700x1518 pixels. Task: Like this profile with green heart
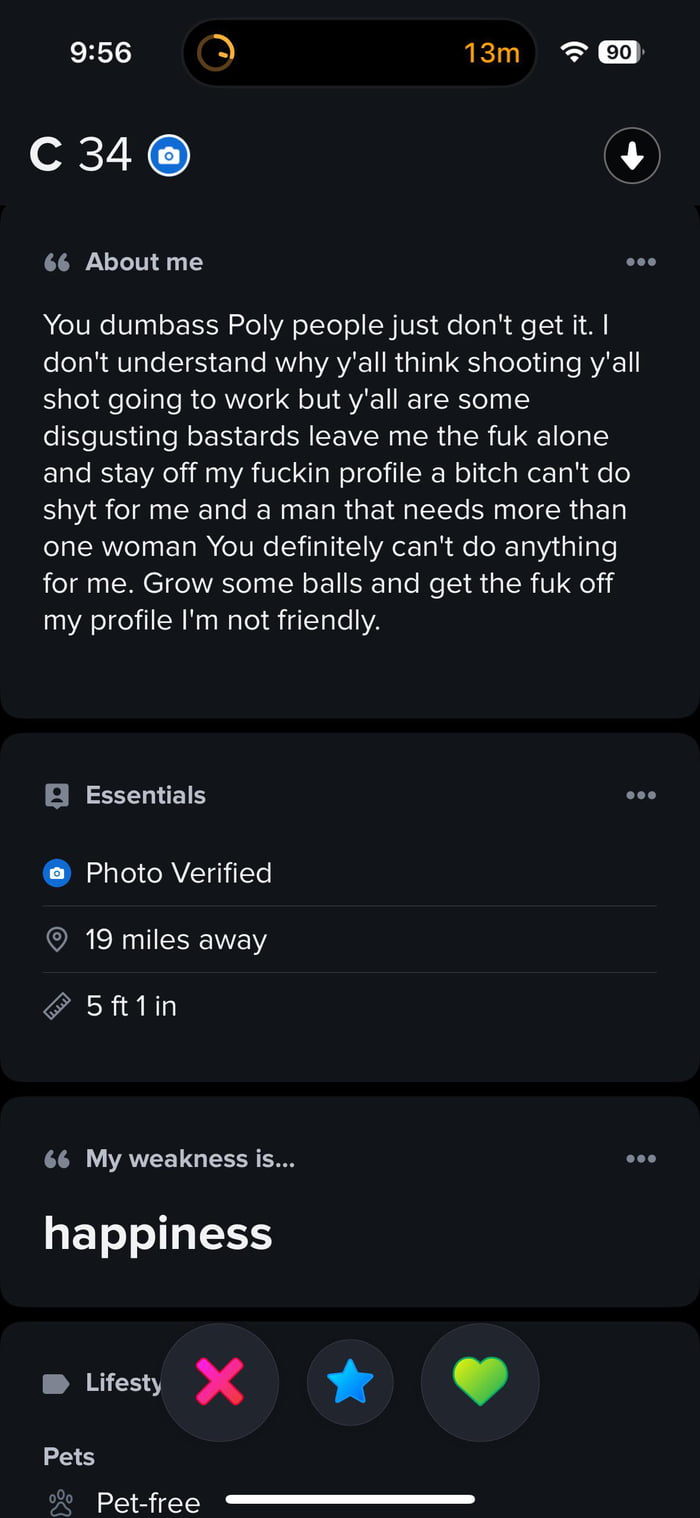tap(480, 1382)
